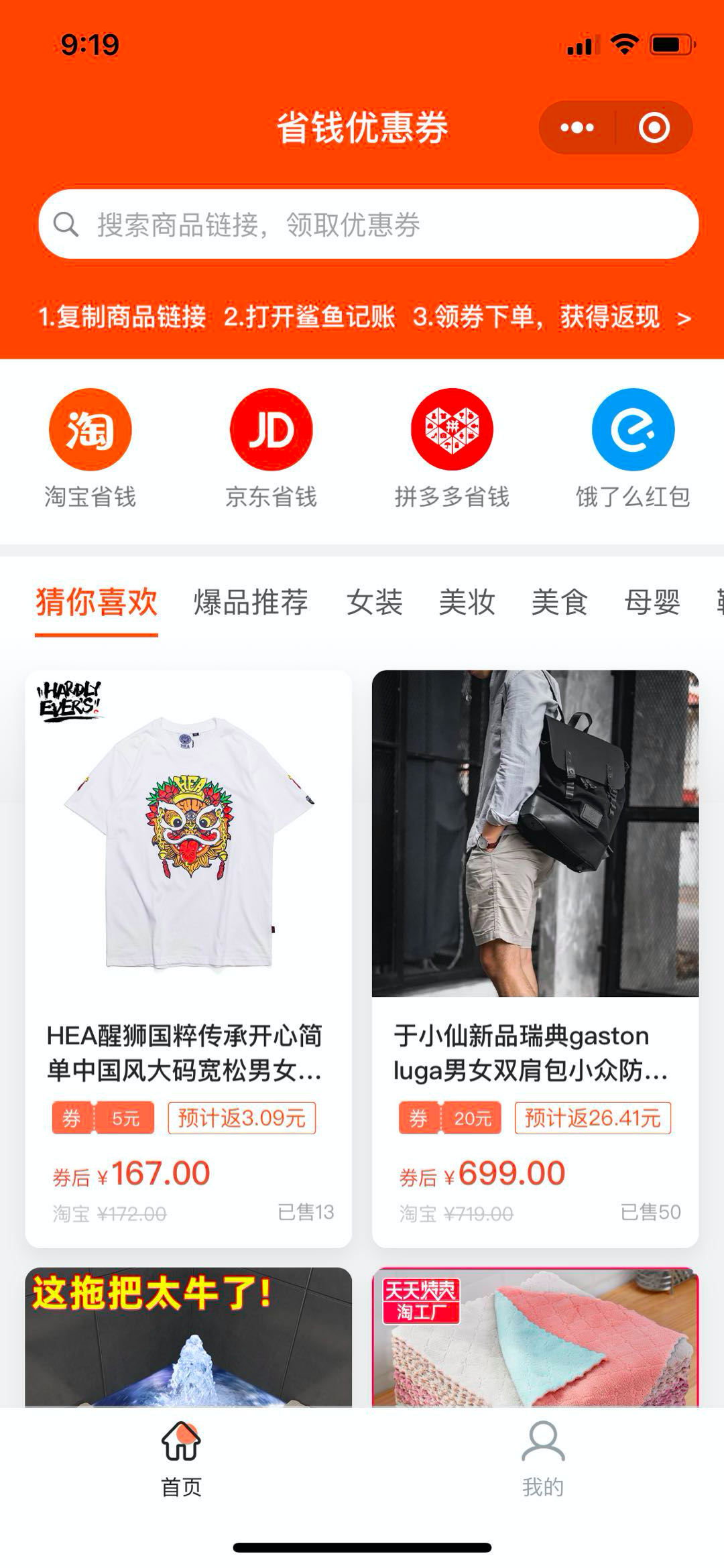Close the mini program via circle icon
The height and width of the screenshot is (1568, 724).
click(x=654, y=127)
